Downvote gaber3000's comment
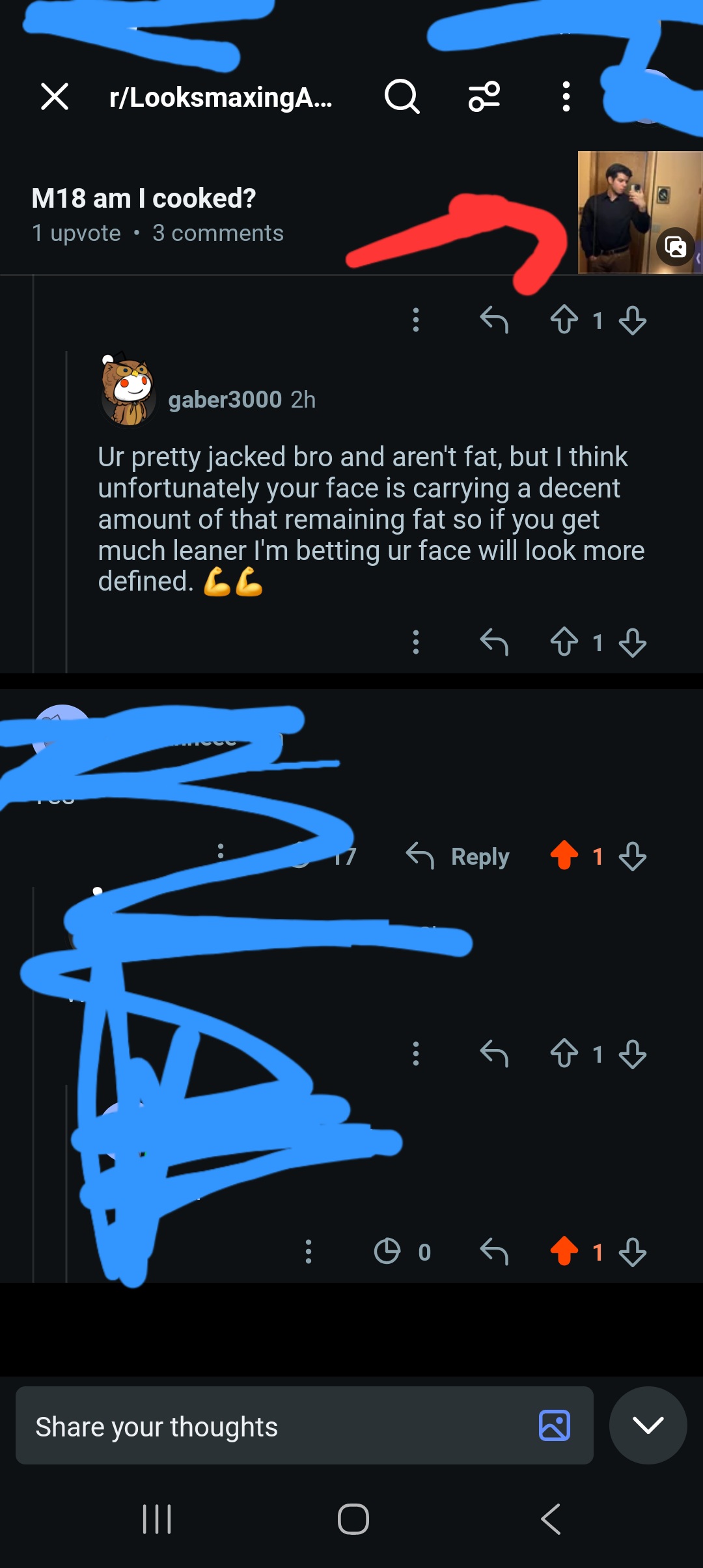The image size is (703, 1568). click(633, 643)
